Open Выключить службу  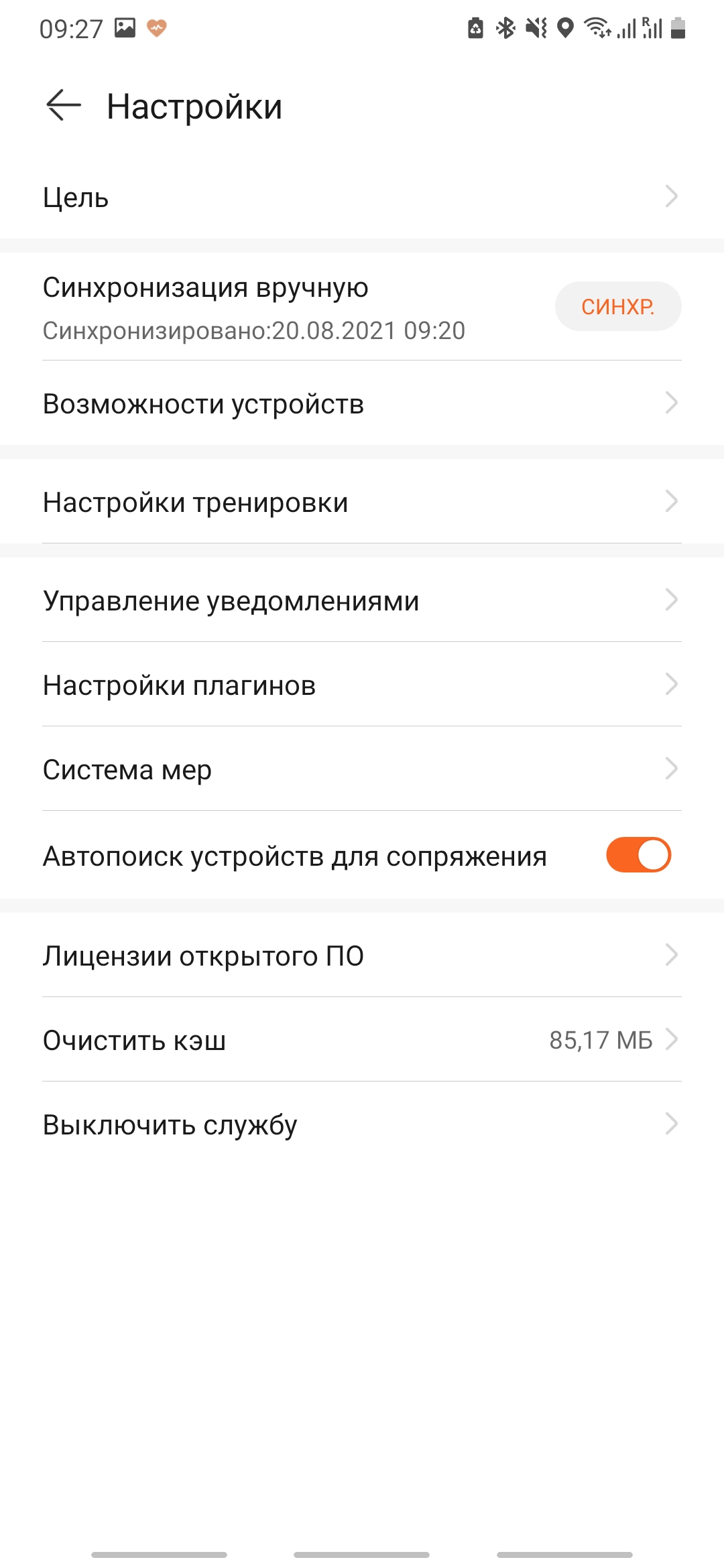tap(362, 1124)
